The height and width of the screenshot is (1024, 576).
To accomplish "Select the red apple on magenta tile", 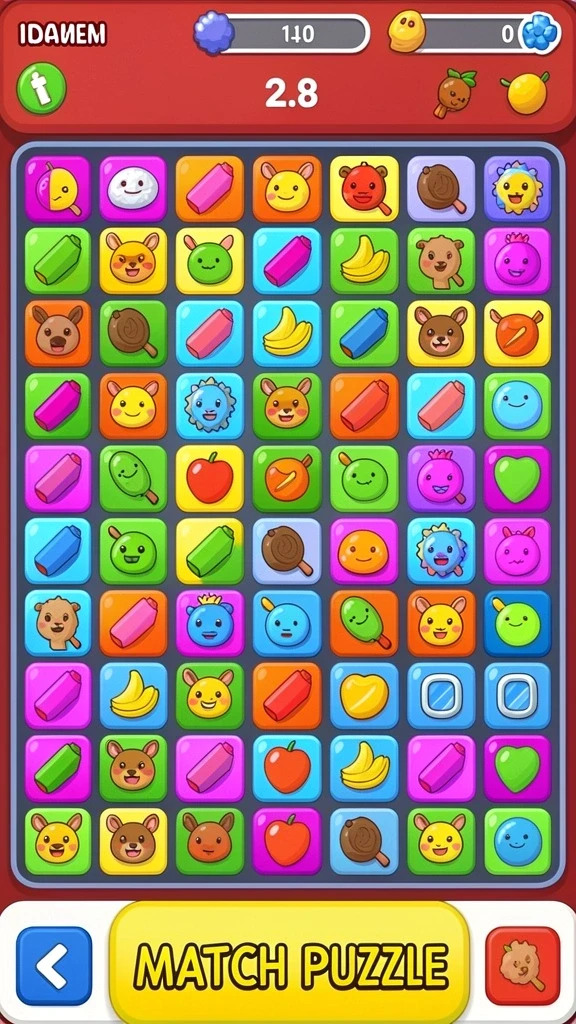I will (287, 841).
